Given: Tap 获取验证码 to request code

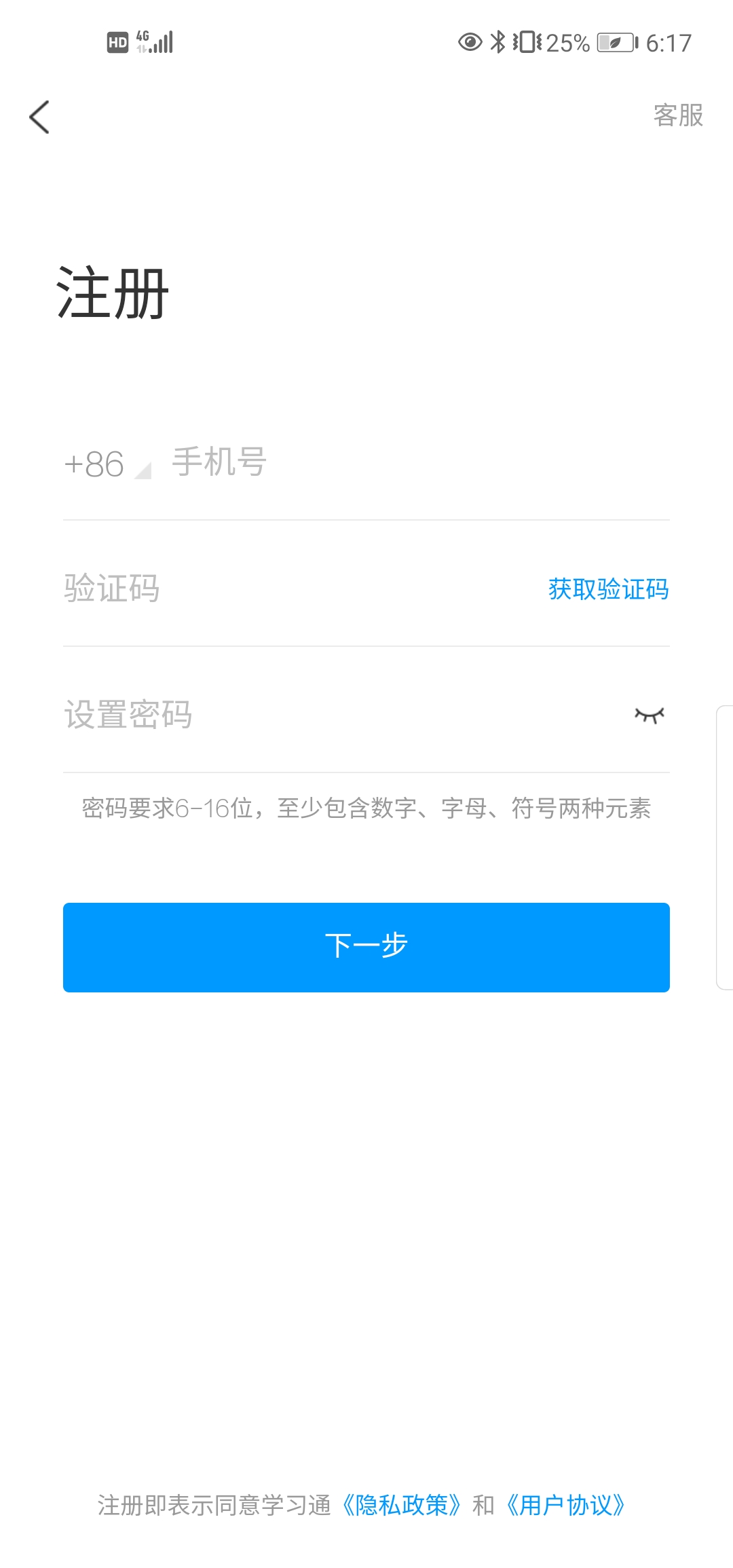Looking at the screenshot, I should [608, 589].
